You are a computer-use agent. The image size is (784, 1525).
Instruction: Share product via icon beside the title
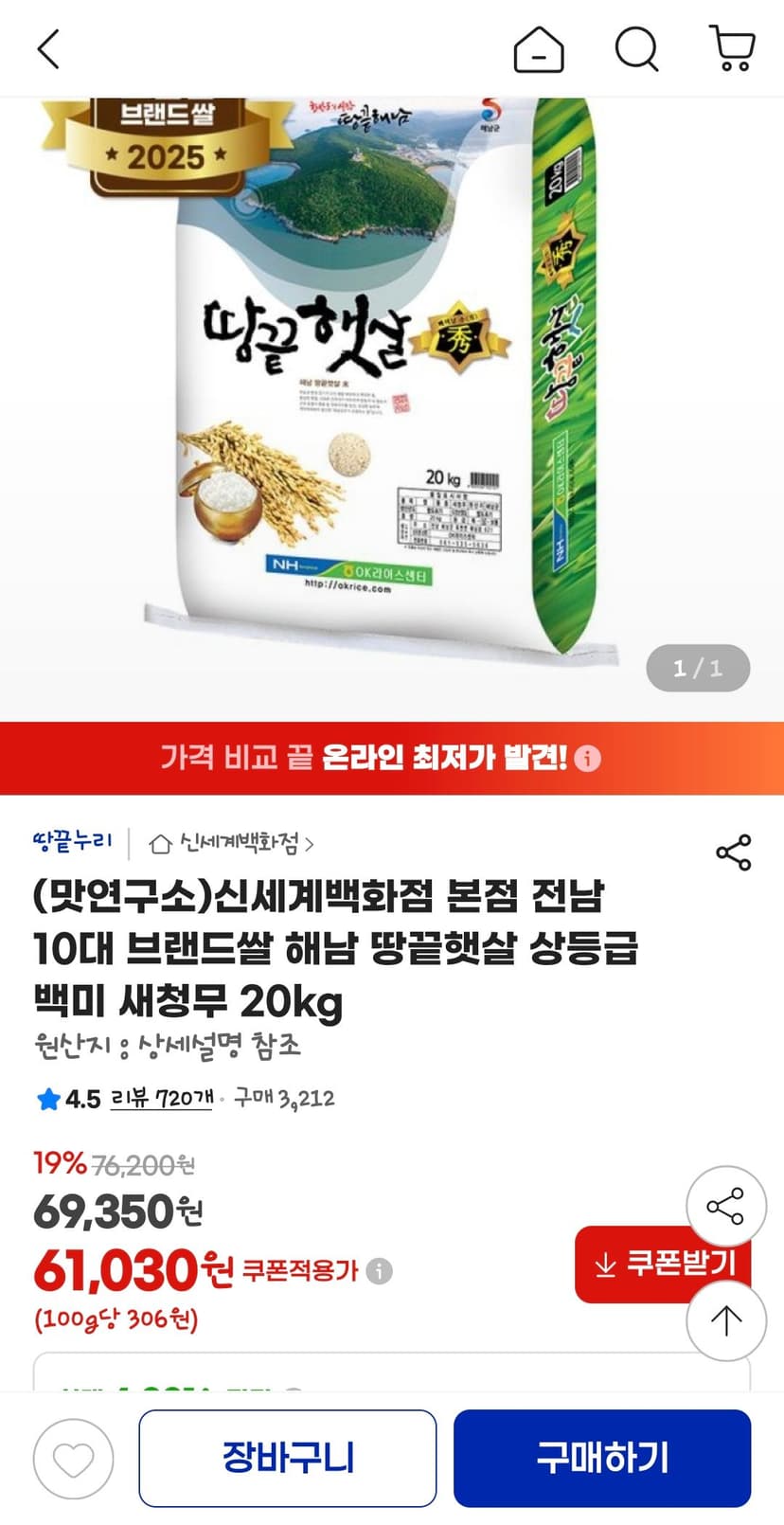(734, 852)
